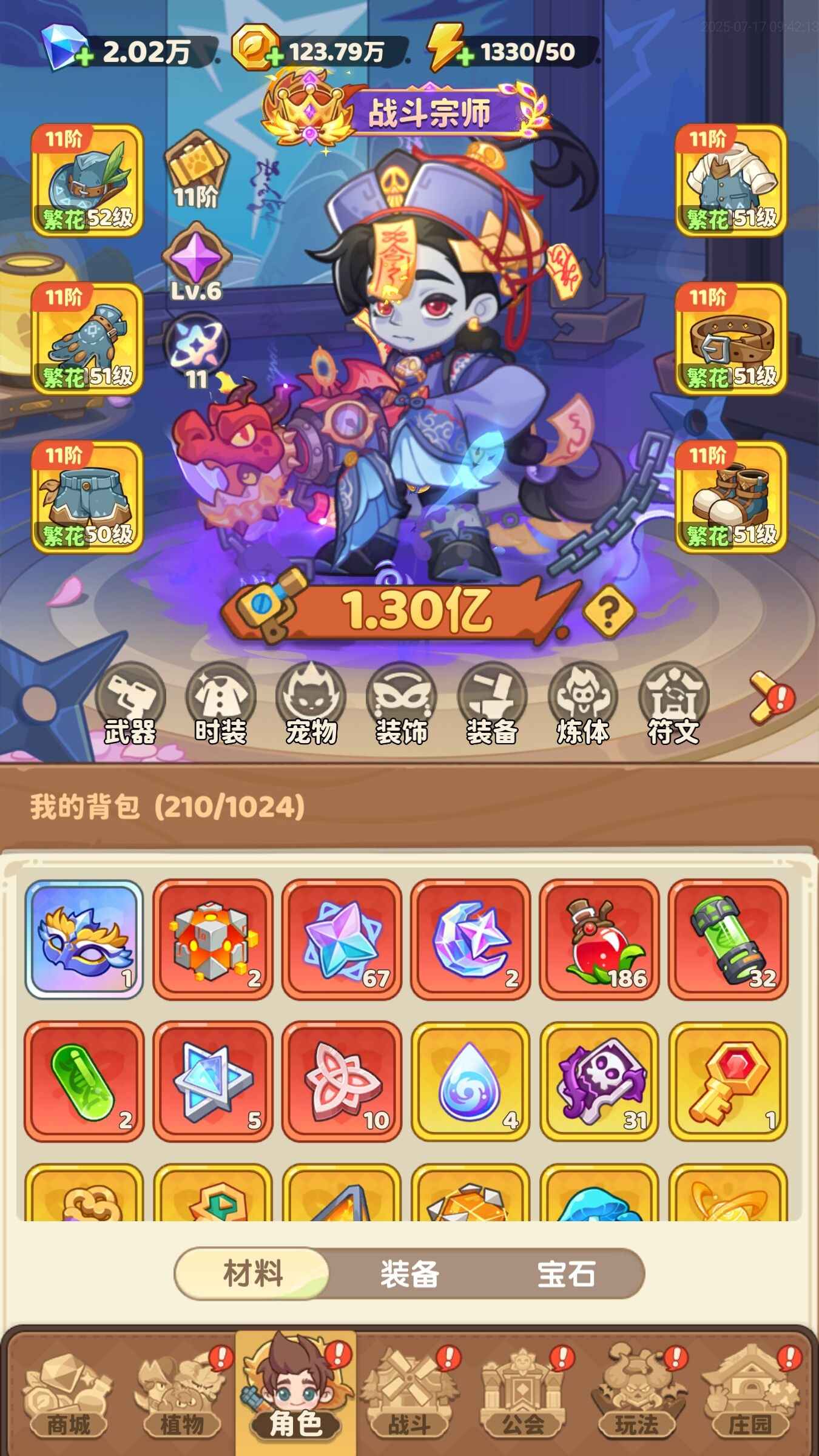Go to the 商城 shop
Viewport: 819px width, 1456px height.
pos(68,1401)
